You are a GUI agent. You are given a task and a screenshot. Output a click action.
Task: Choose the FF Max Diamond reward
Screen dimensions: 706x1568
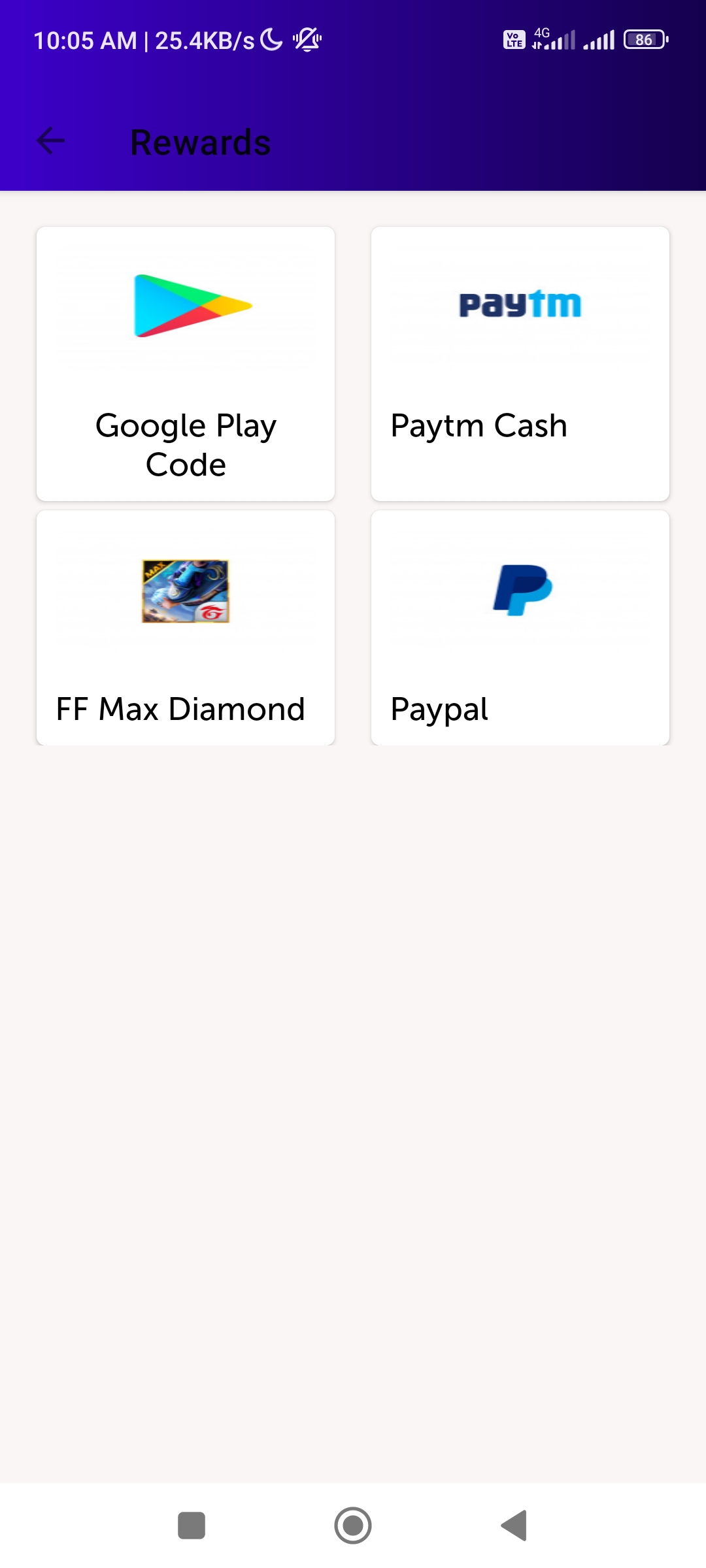coord(186,628)
